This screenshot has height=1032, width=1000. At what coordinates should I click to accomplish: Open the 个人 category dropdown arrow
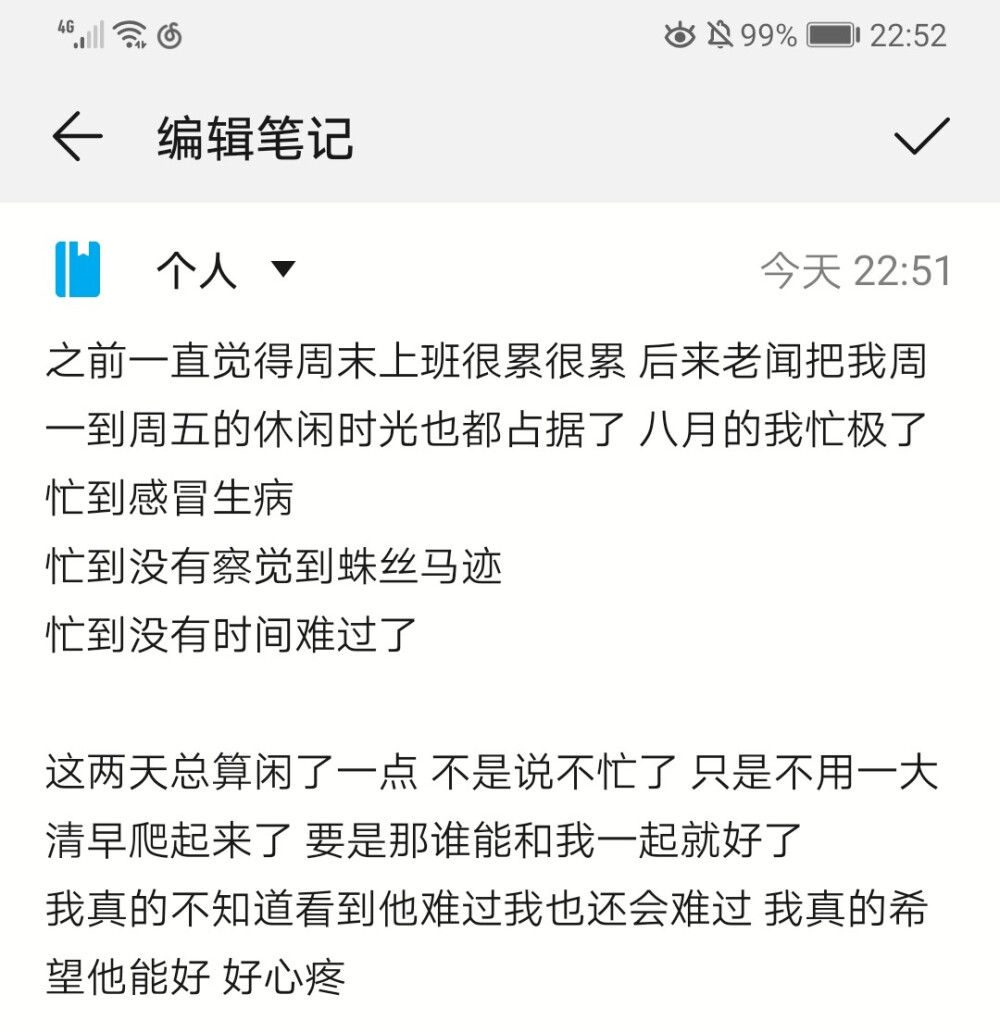284,270
